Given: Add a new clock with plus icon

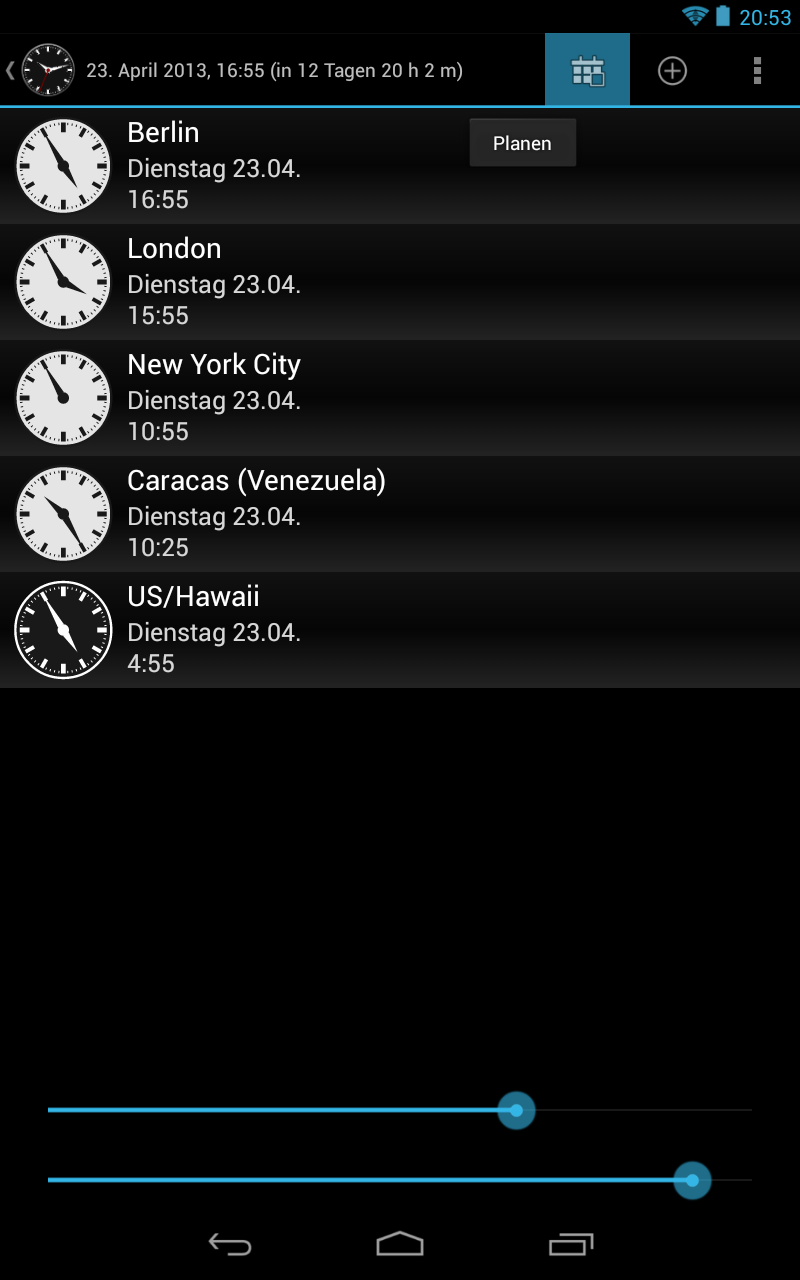Looking at the screenshot, I should tap(672, 70).
